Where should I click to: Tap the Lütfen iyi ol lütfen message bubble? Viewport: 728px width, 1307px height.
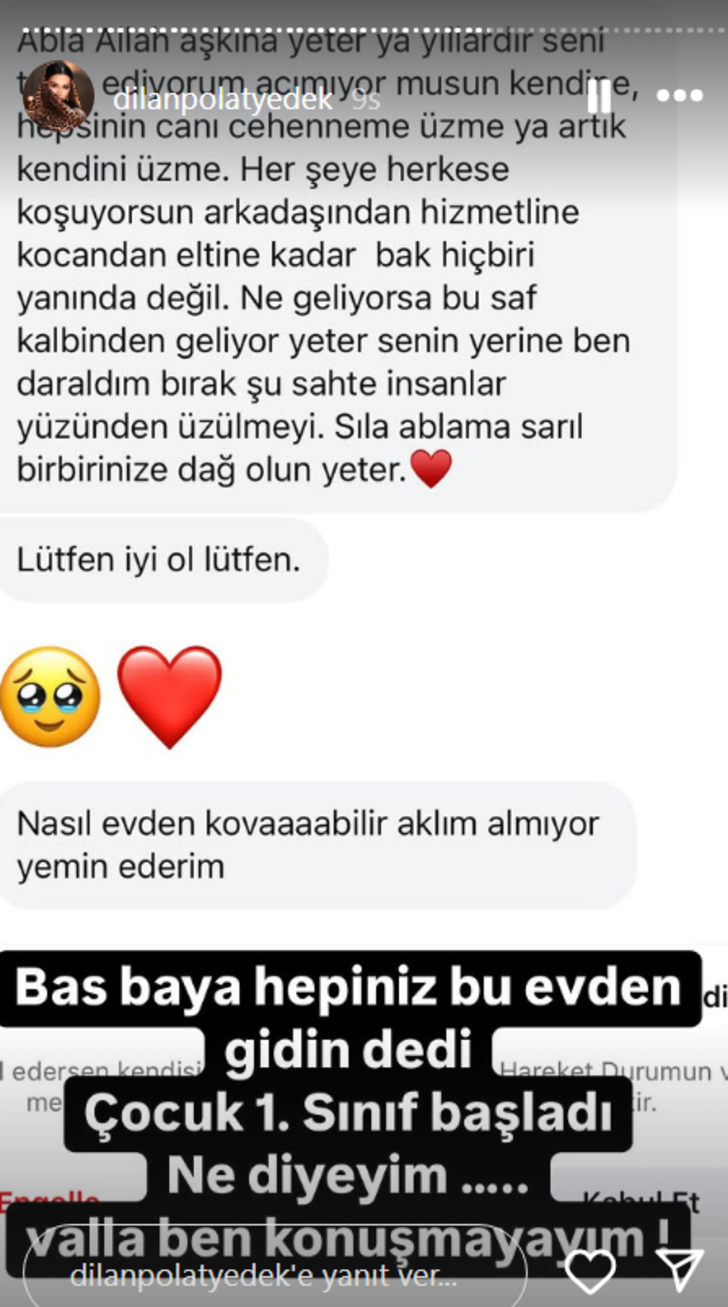163,558
